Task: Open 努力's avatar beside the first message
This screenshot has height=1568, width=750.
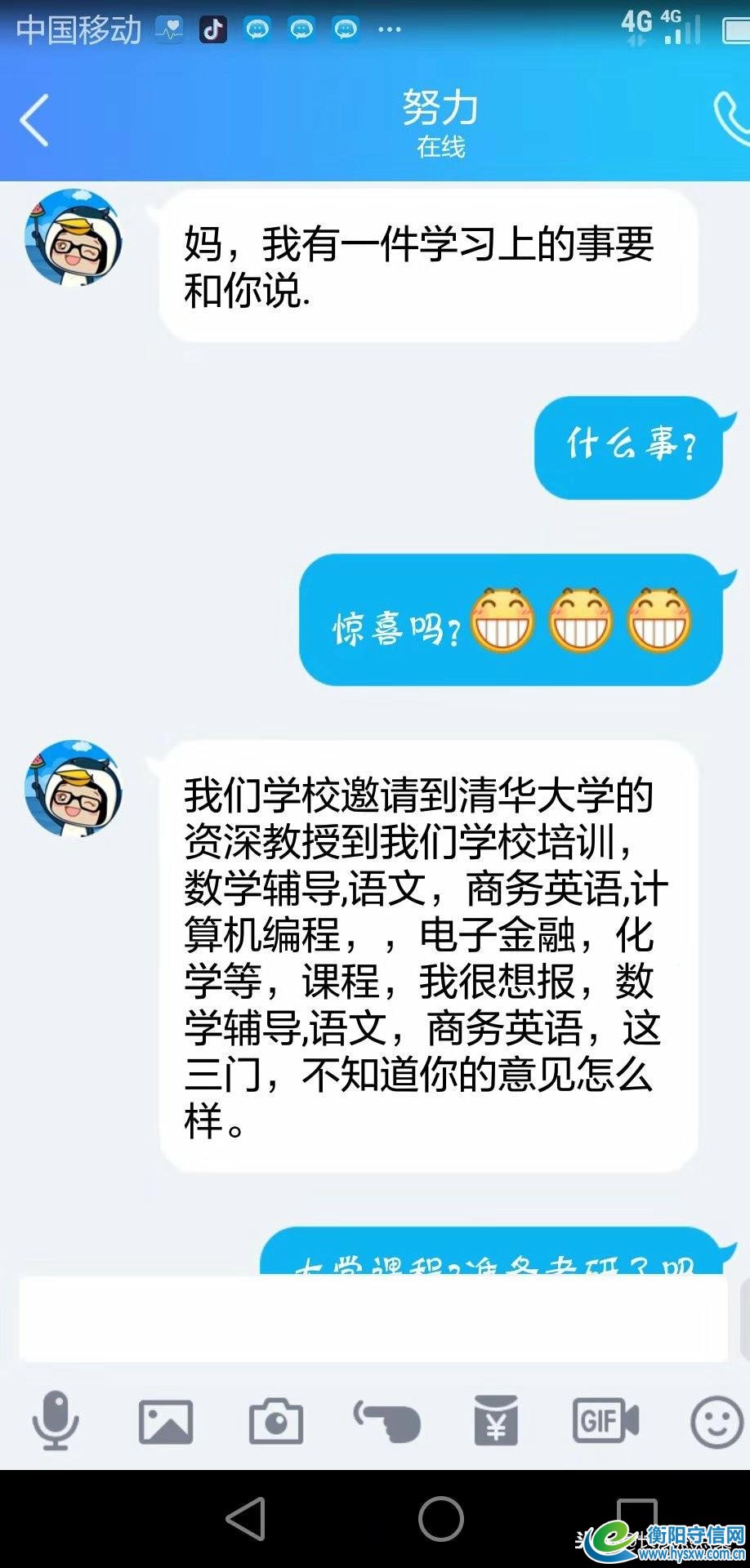Action: 74,238
